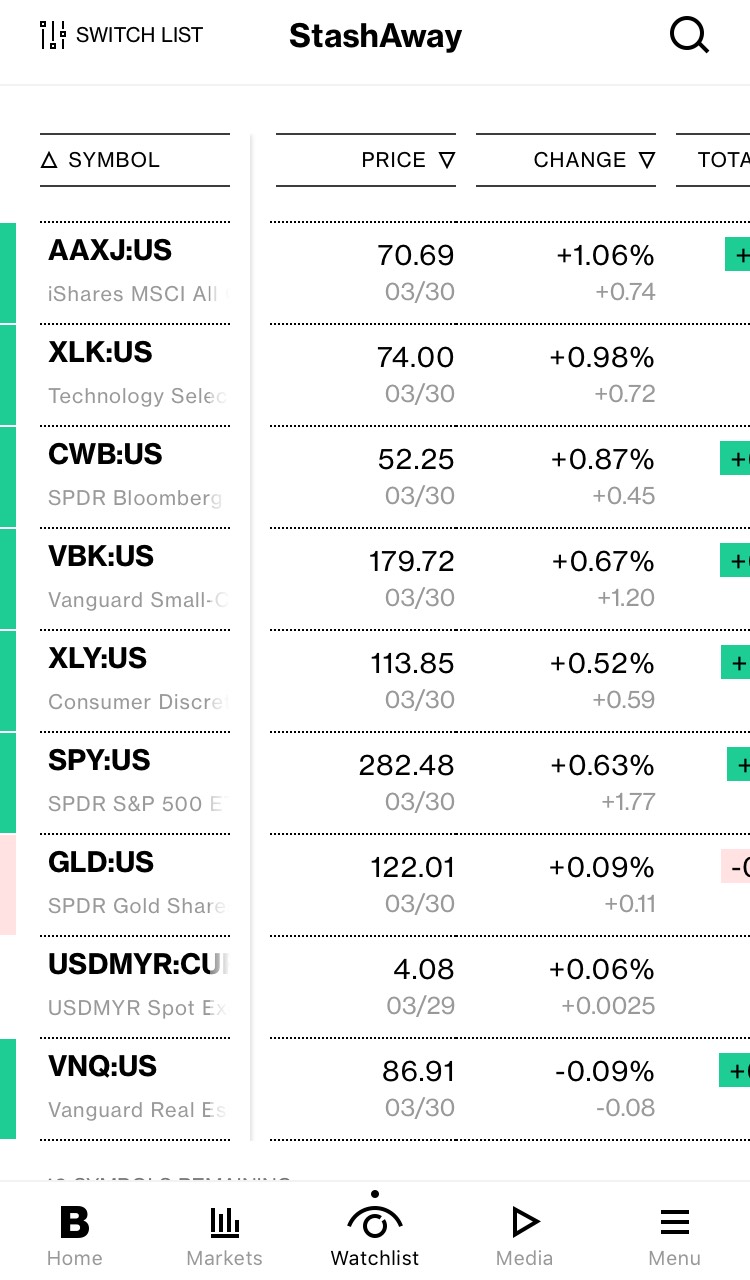Sort the list by Price column
This screenshot has height=1280, width=750.
(366, 160)
